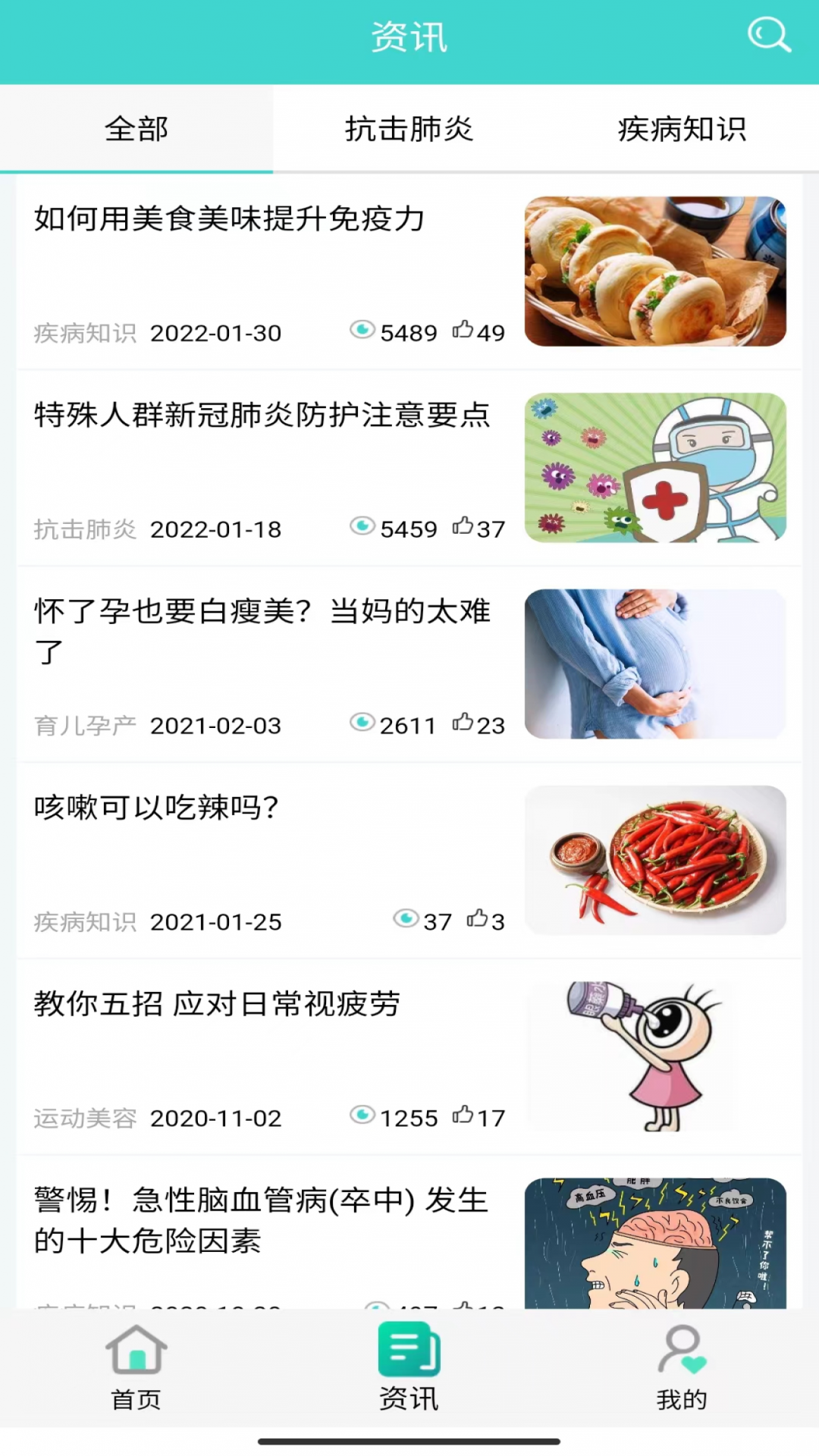The height and width of the screenshot is (1456, 819).
Task: Switch to the 抗击肺炎 tab
Action: (x=409, y=129)
